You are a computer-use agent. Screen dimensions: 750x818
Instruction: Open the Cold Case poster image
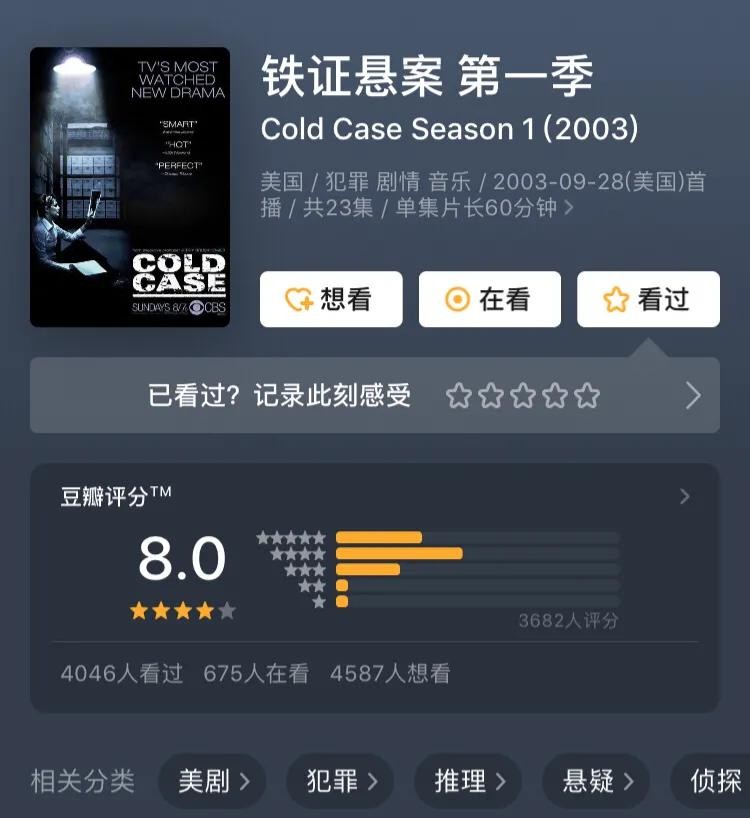click(130, 187)
